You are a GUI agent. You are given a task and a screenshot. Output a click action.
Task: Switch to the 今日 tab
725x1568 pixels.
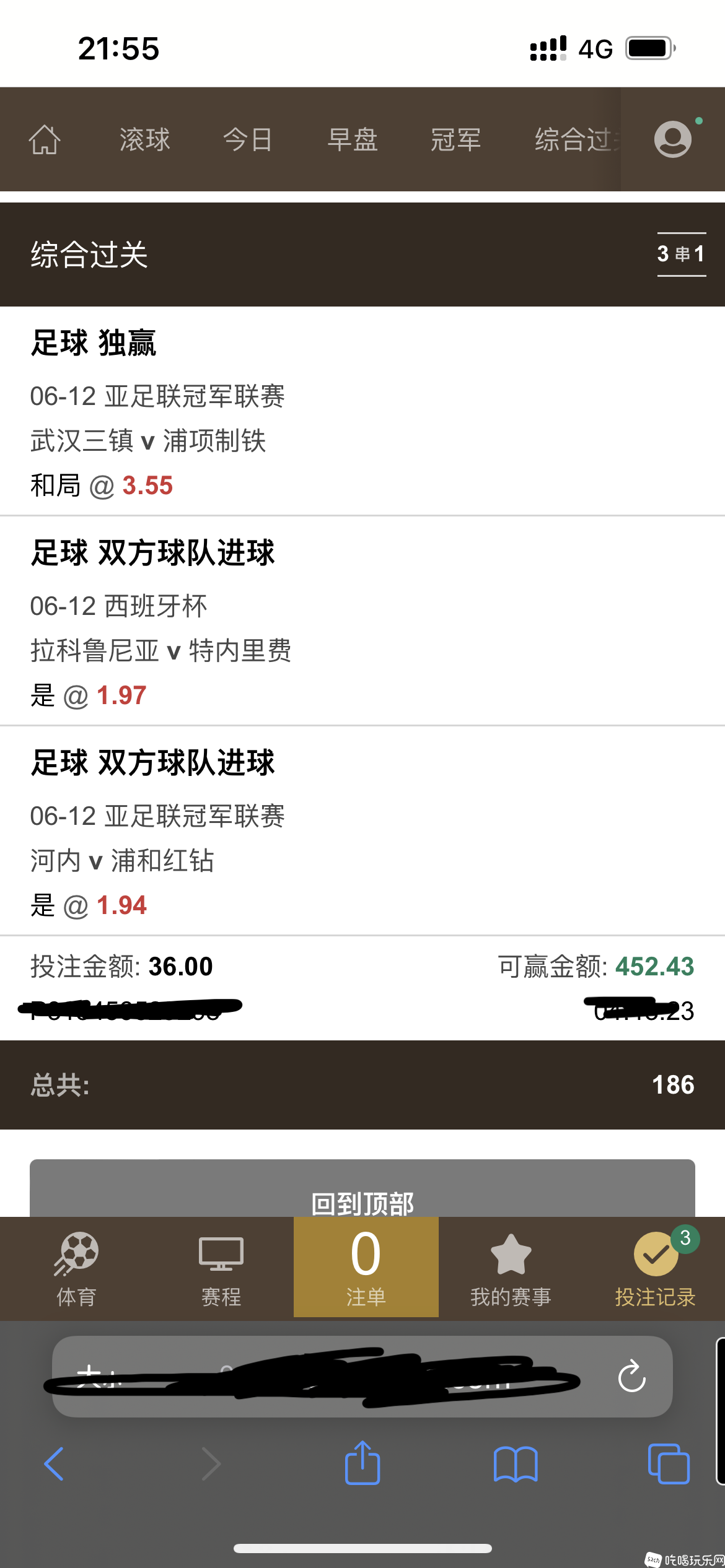[248, 139]
